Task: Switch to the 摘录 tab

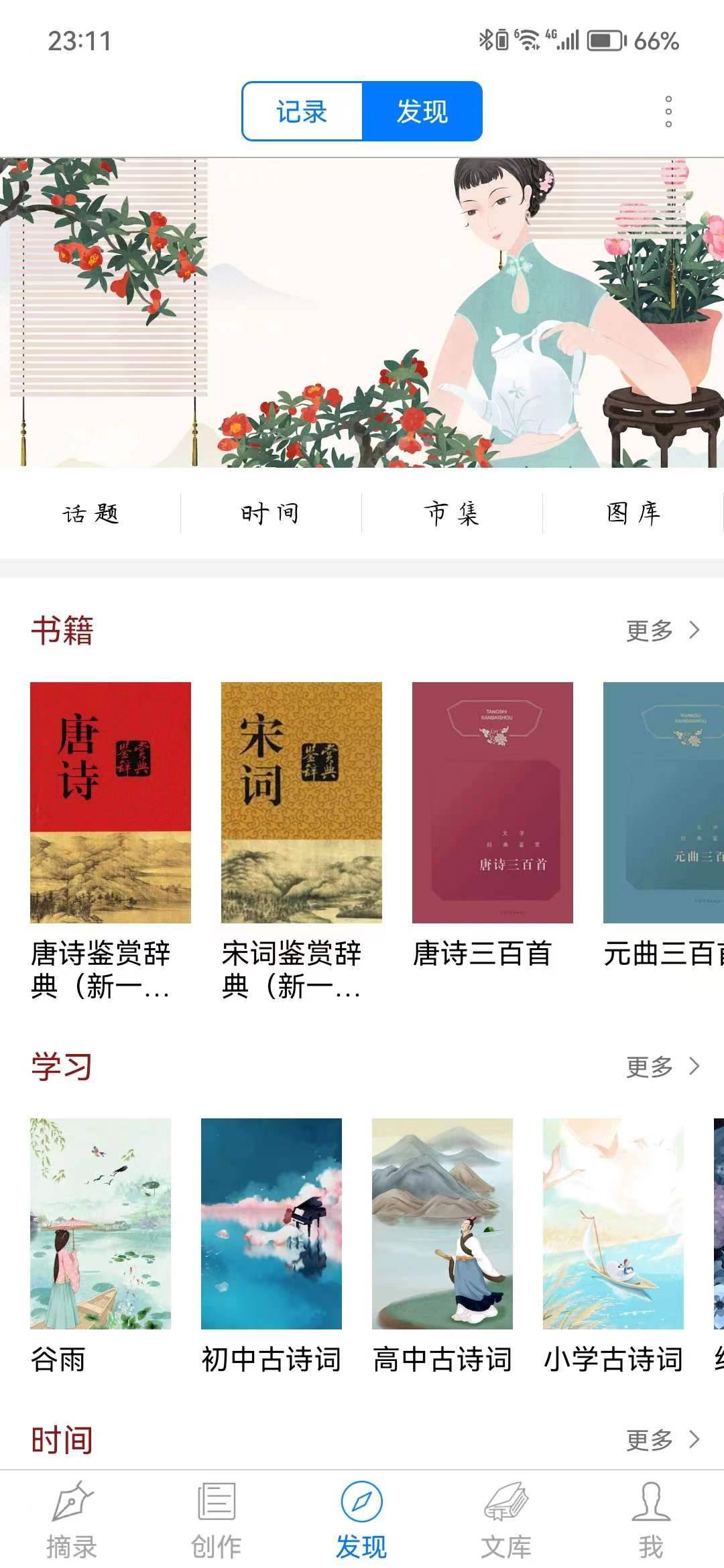Action: click(x=72, y=1520)
